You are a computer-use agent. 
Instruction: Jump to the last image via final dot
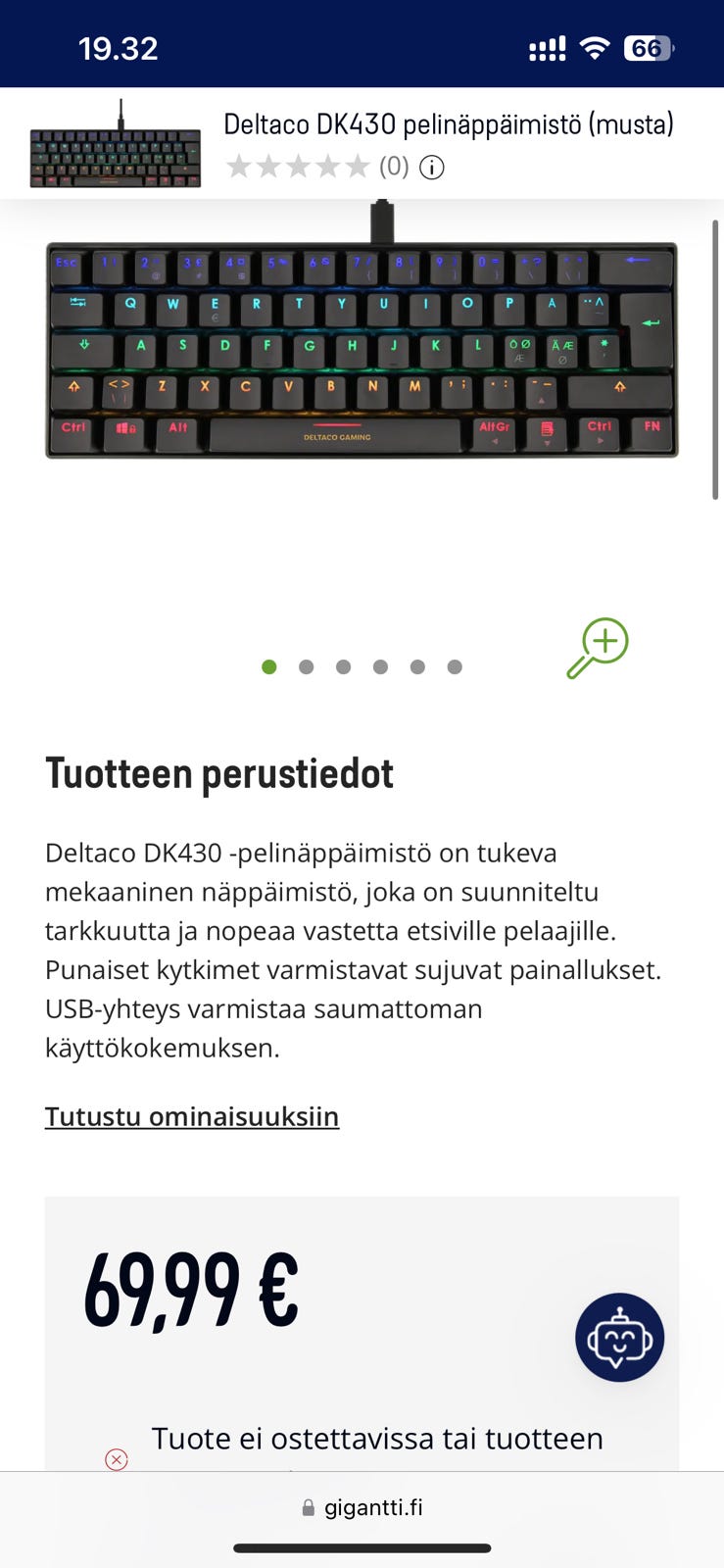pyautogui.click(x=455, y=666)
